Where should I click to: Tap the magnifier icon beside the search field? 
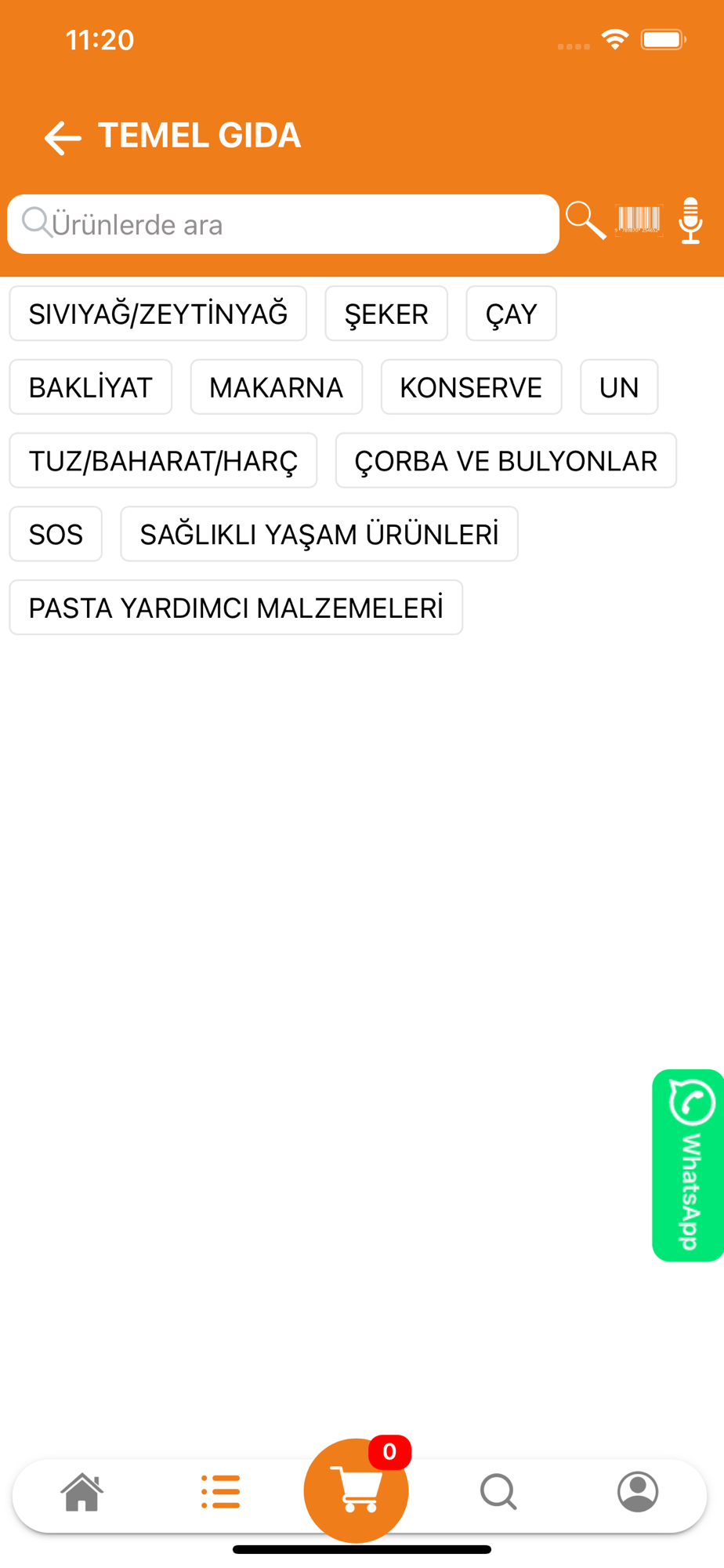click(585, 220)
